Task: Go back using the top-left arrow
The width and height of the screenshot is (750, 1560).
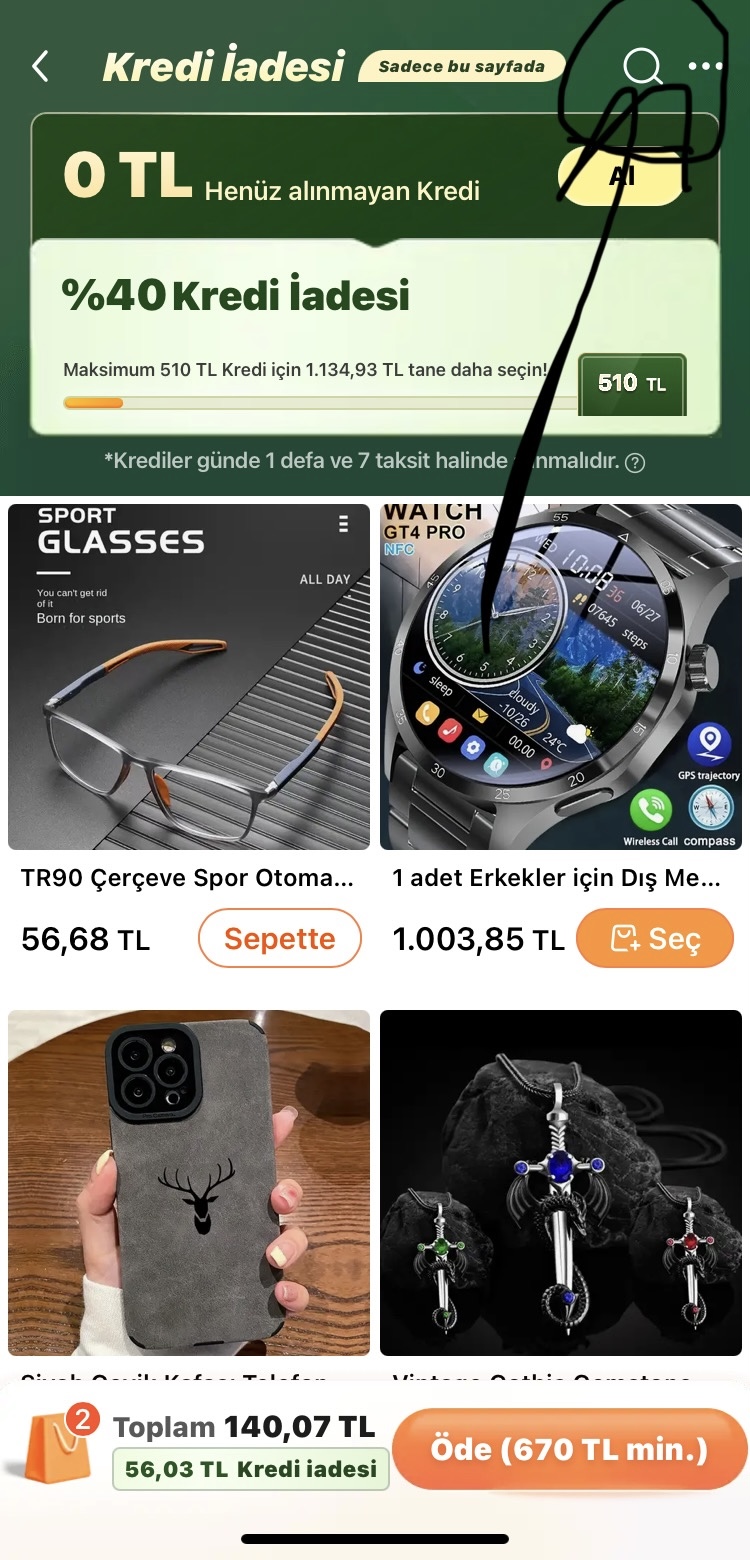Action: pos(40,67)
